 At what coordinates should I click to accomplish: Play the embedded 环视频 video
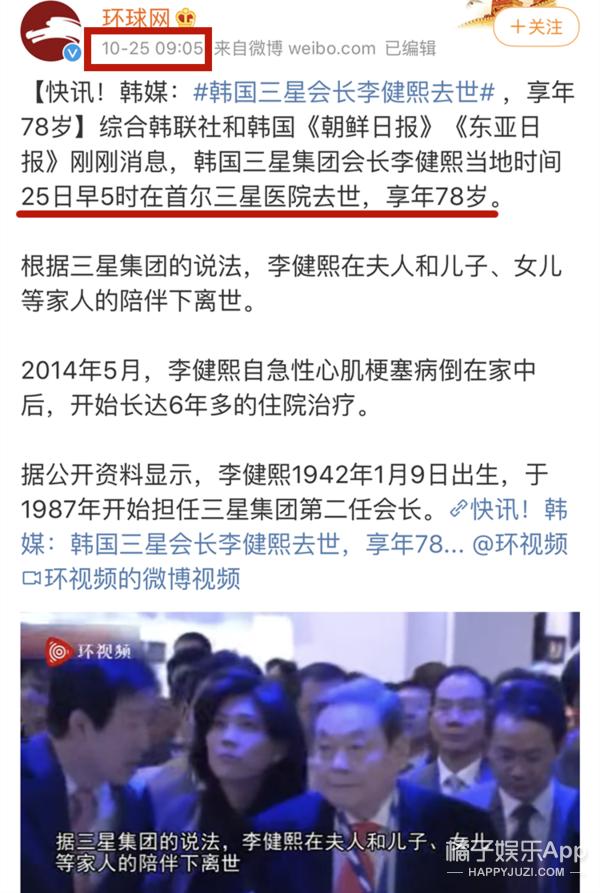tap(299, 750)
